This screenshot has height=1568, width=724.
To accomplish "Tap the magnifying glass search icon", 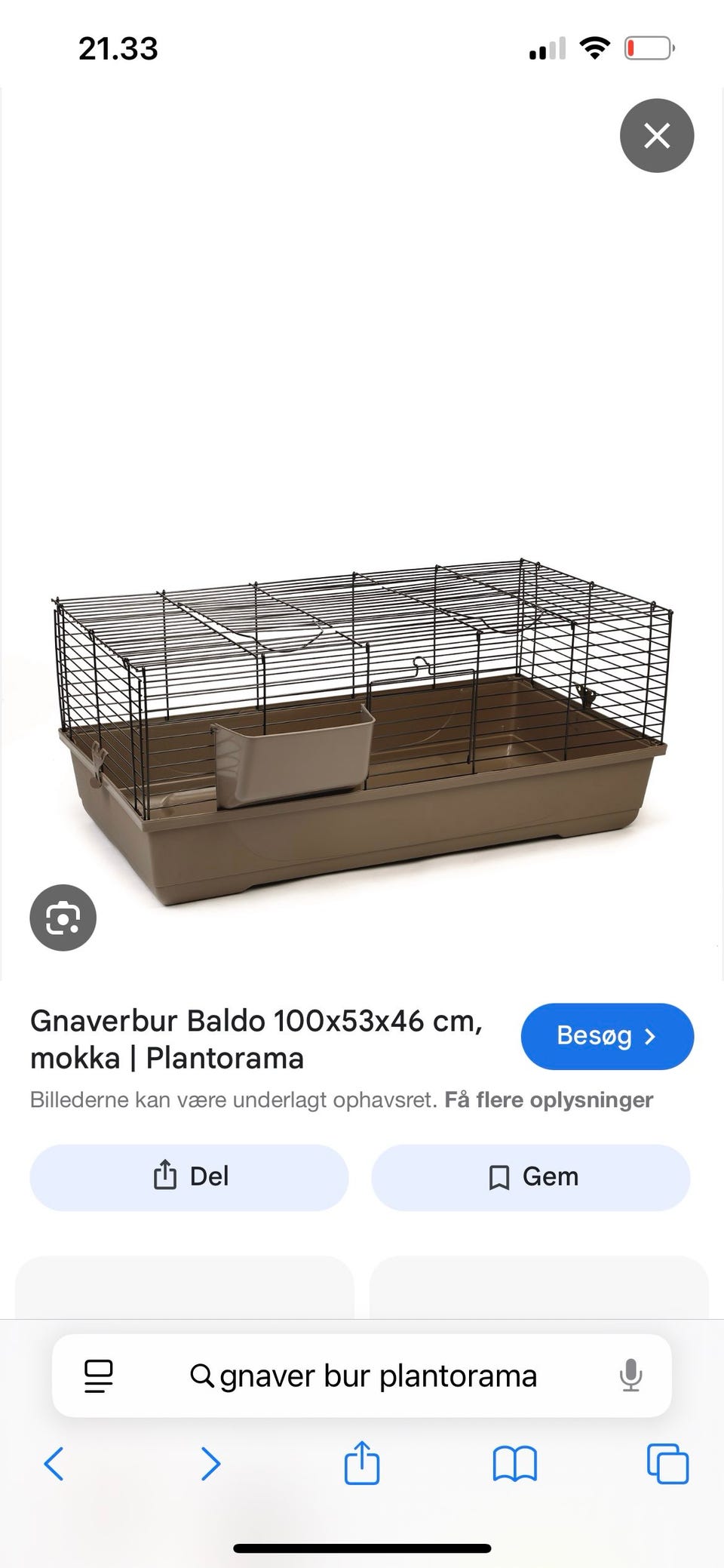I will (201, 1375).
